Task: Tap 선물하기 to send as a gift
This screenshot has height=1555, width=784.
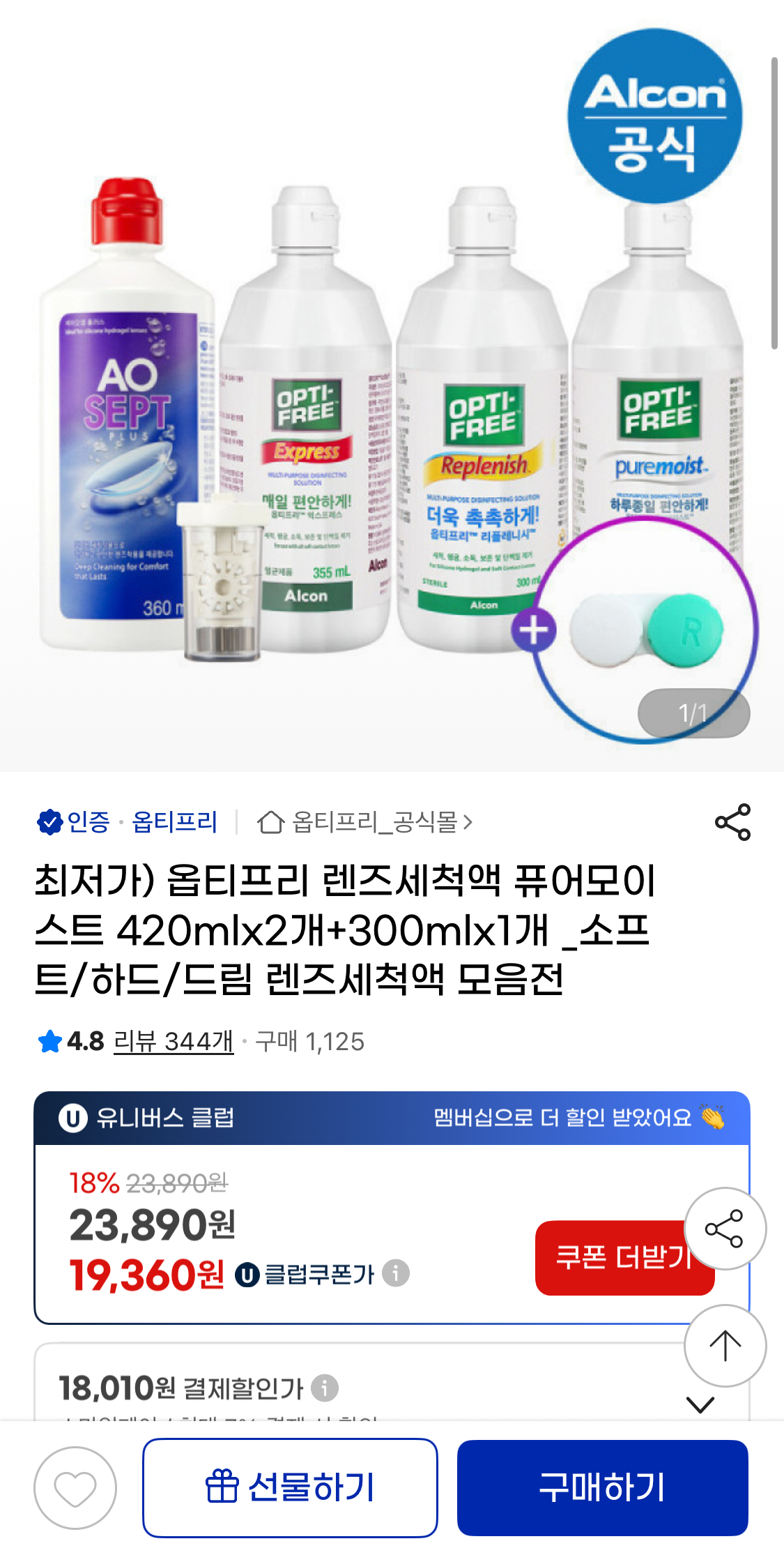Action: point(290,1487)
